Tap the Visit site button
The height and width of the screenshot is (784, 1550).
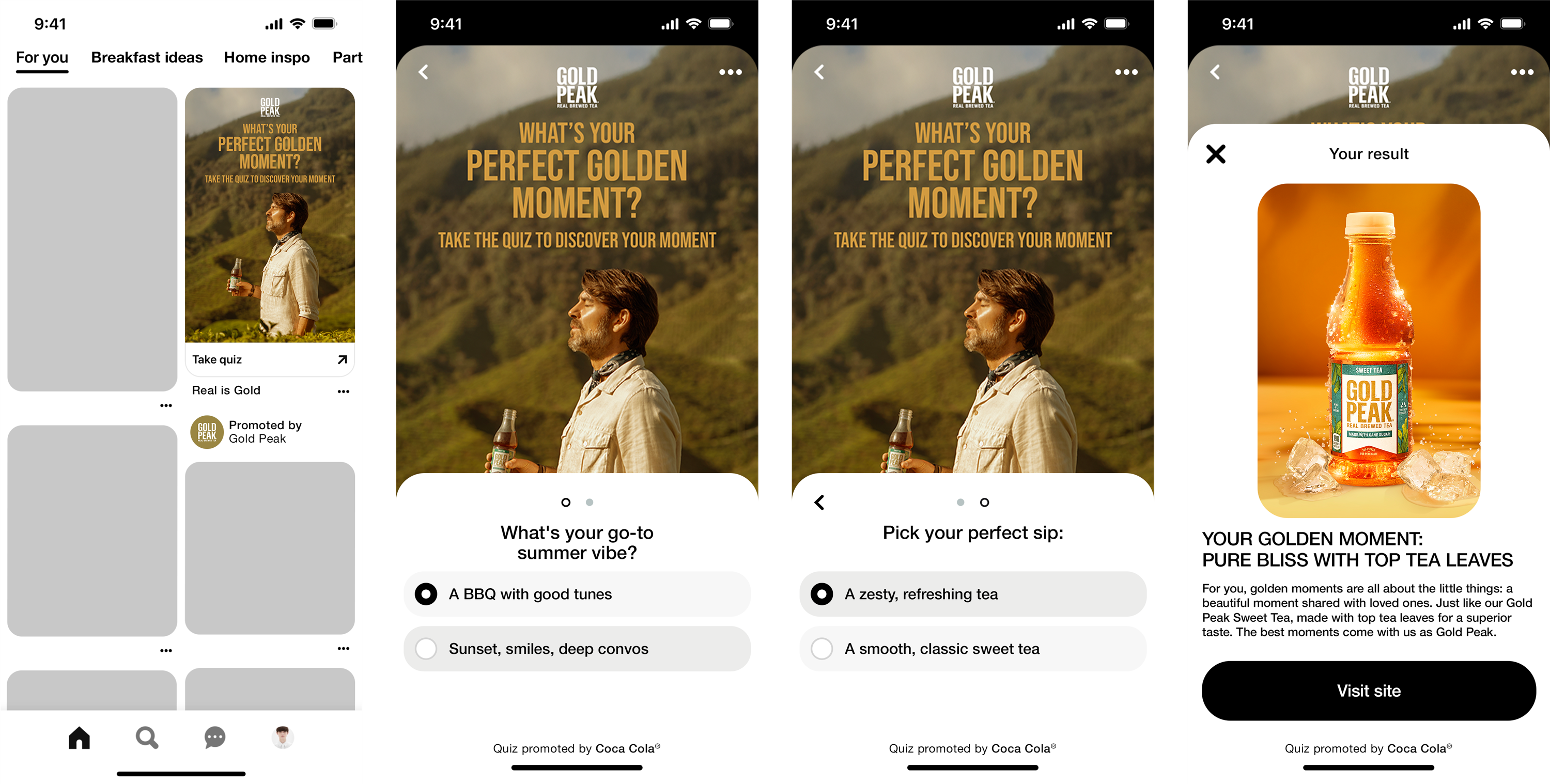click(x=1368, y=691)
